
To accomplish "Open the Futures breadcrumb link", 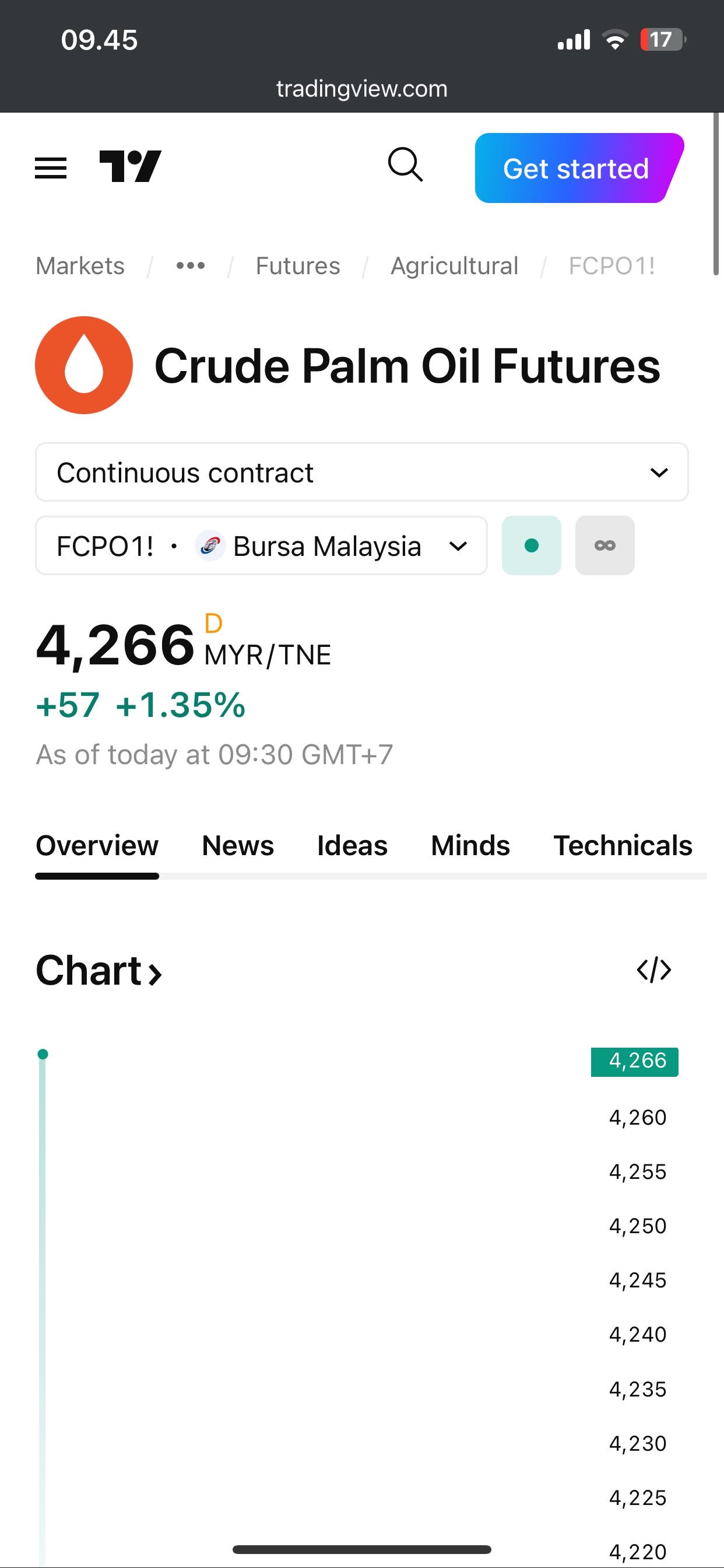I will pyautogui.click(x=297, y=266).
